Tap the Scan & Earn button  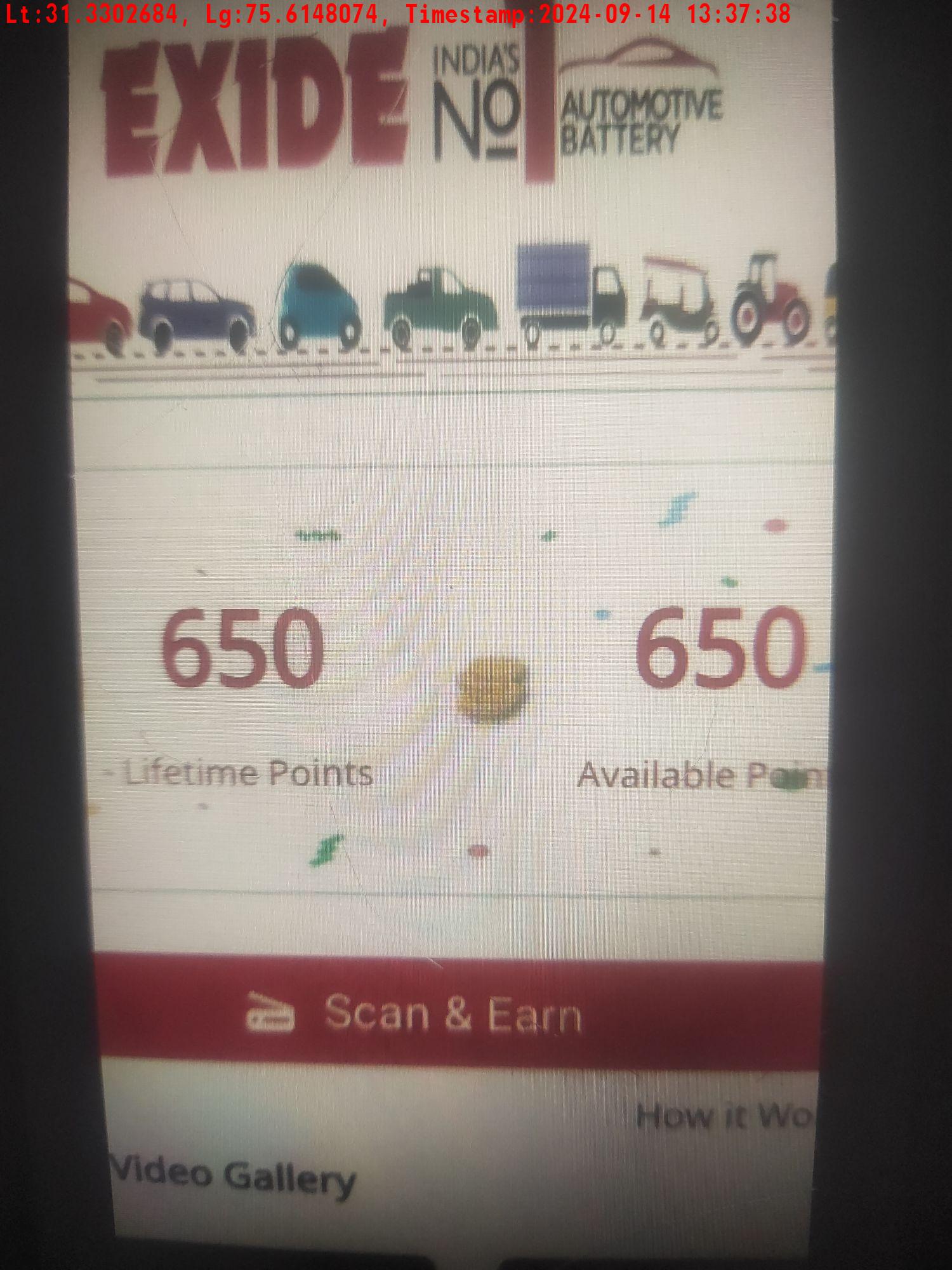[x=454, y=1013]
